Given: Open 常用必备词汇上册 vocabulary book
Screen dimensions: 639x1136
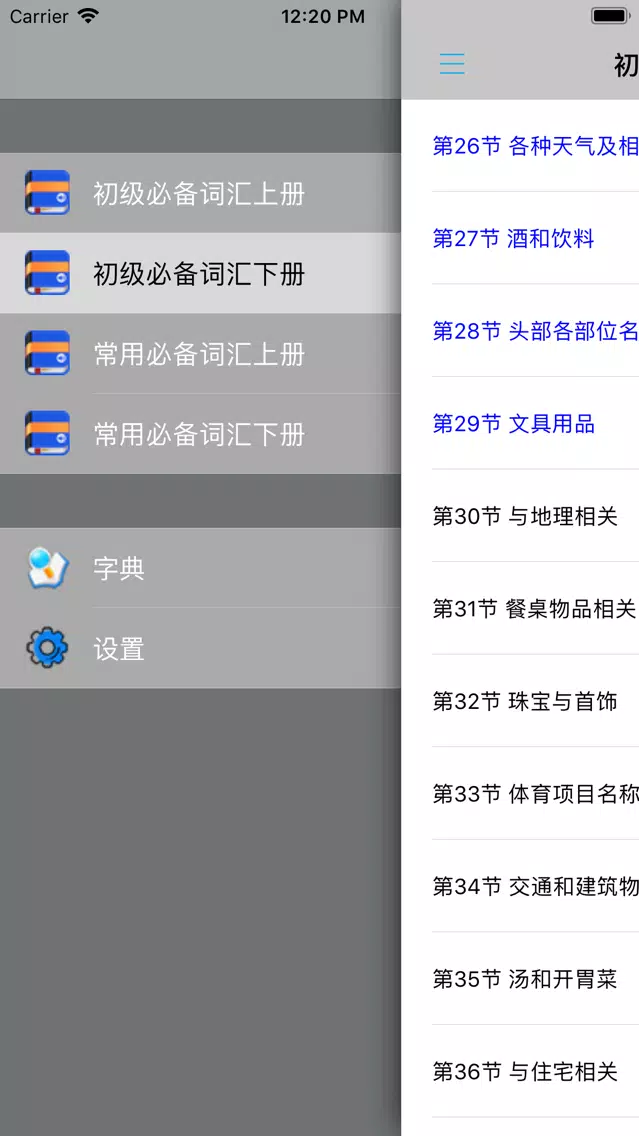Looking at the screenshot, I should pos(200,354).
